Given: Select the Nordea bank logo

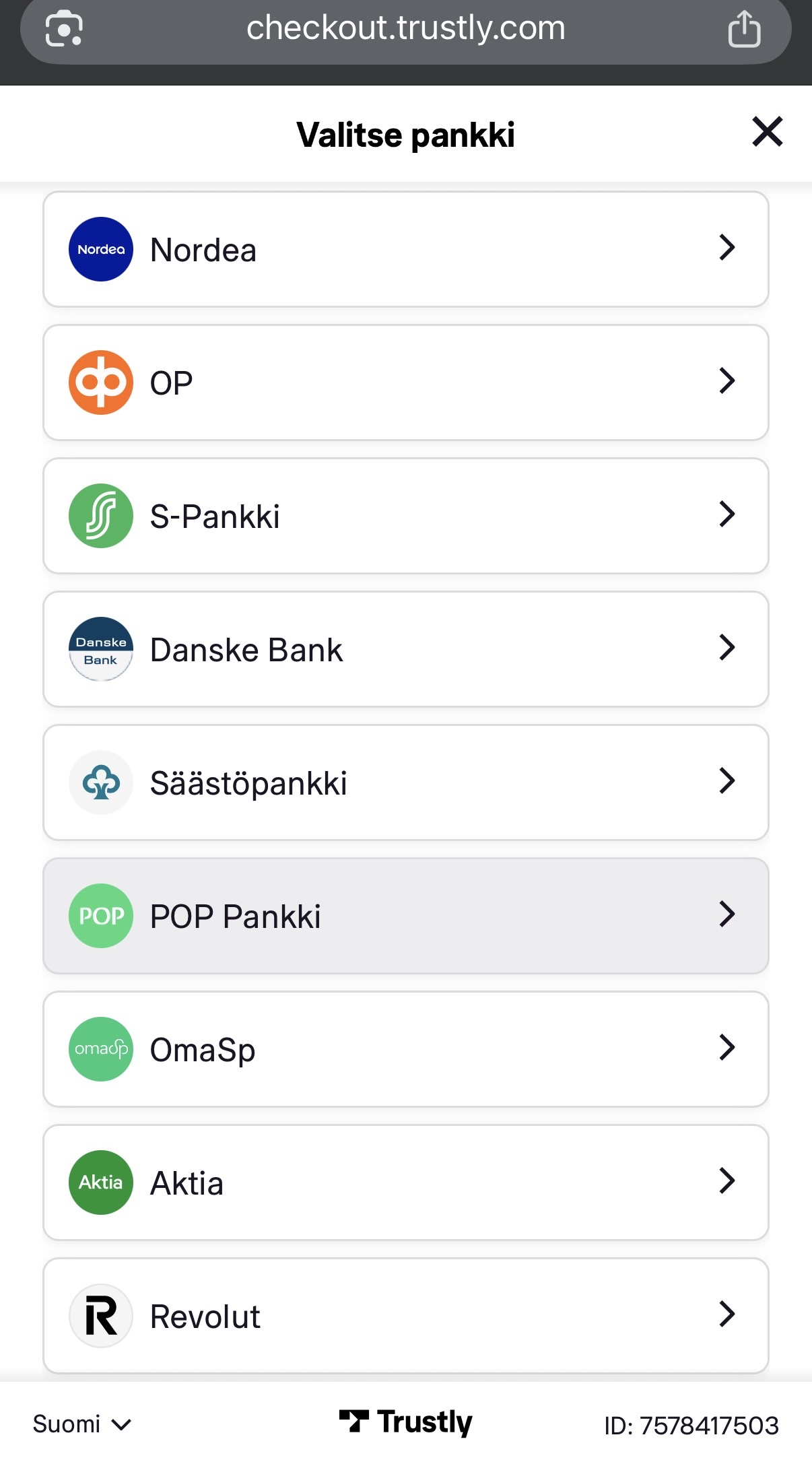Looking at the screenshot, I should click(100, 248).
